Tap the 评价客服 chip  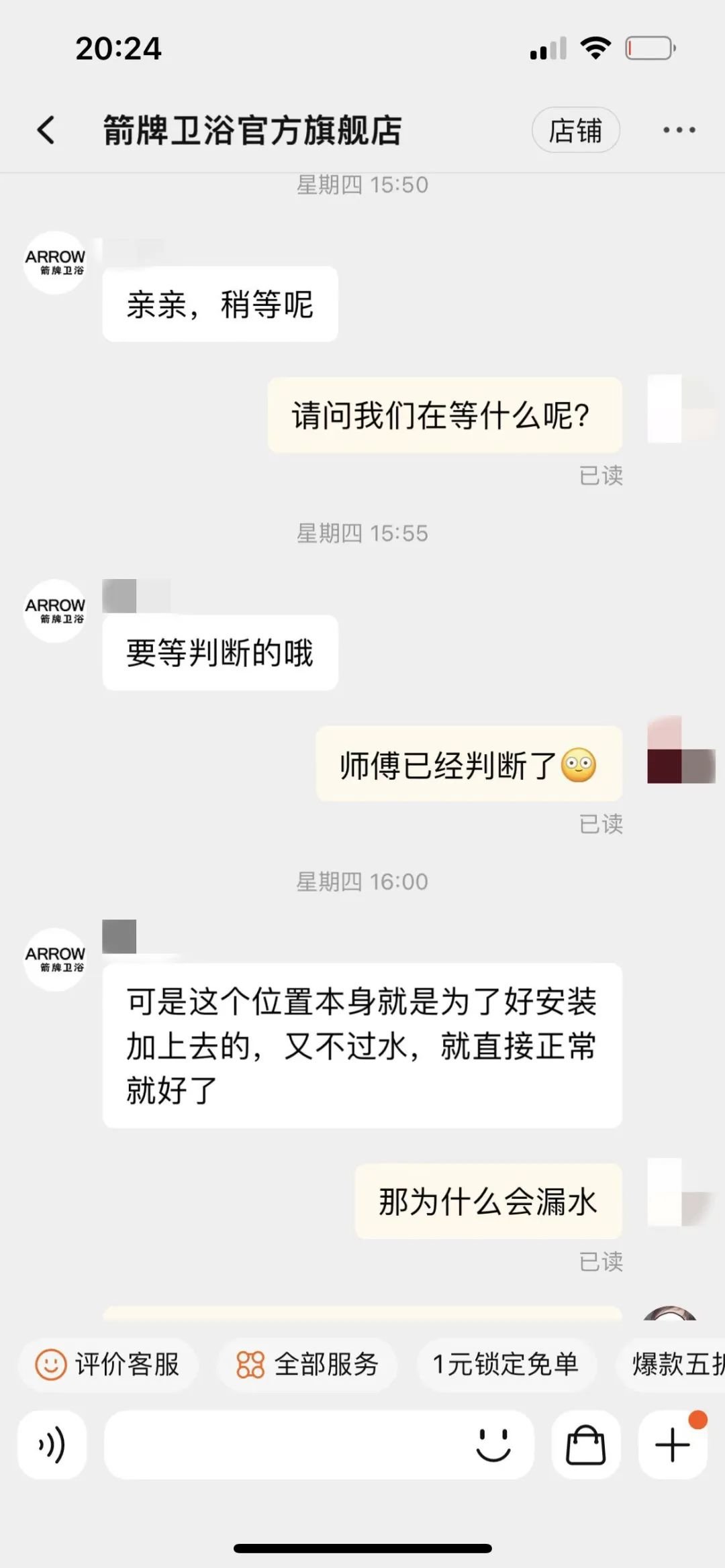point(108,1365)
